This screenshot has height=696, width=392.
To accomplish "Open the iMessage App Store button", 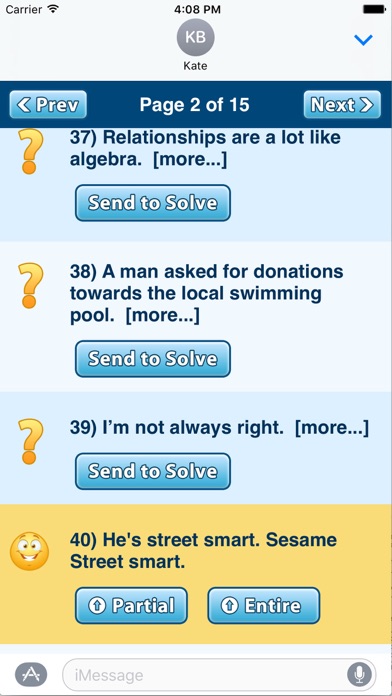I will 31,675.
